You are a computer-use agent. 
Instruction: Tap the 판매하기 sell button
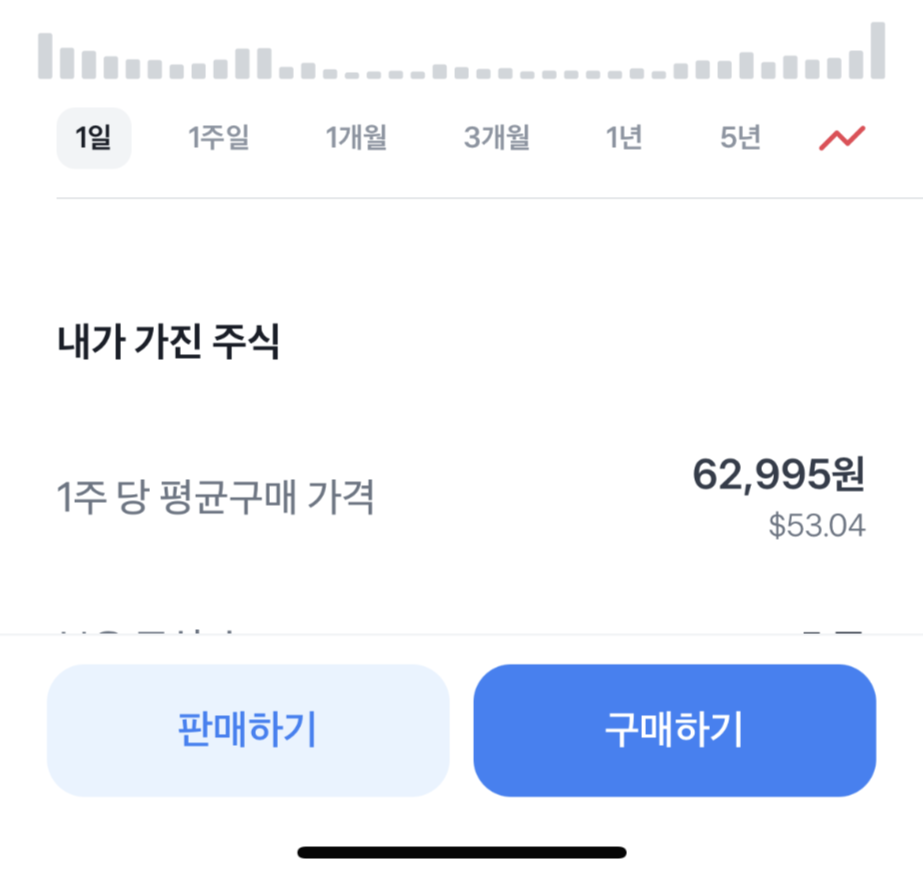pos(248,730)
